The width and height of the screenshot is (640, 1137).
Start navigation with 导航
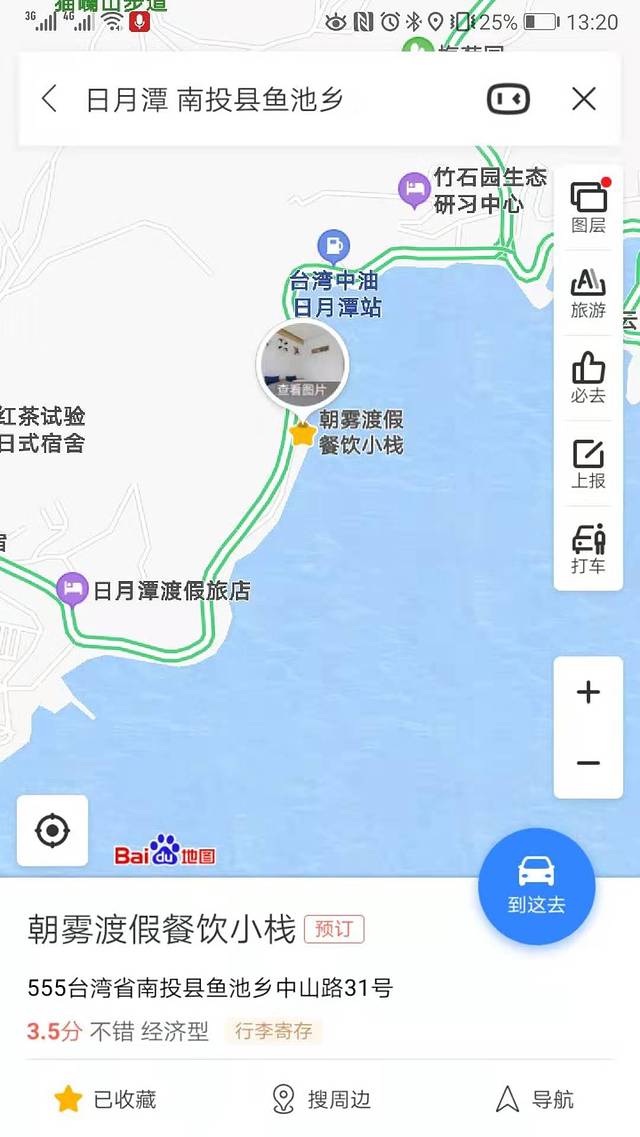click(x=535, y=1100)
